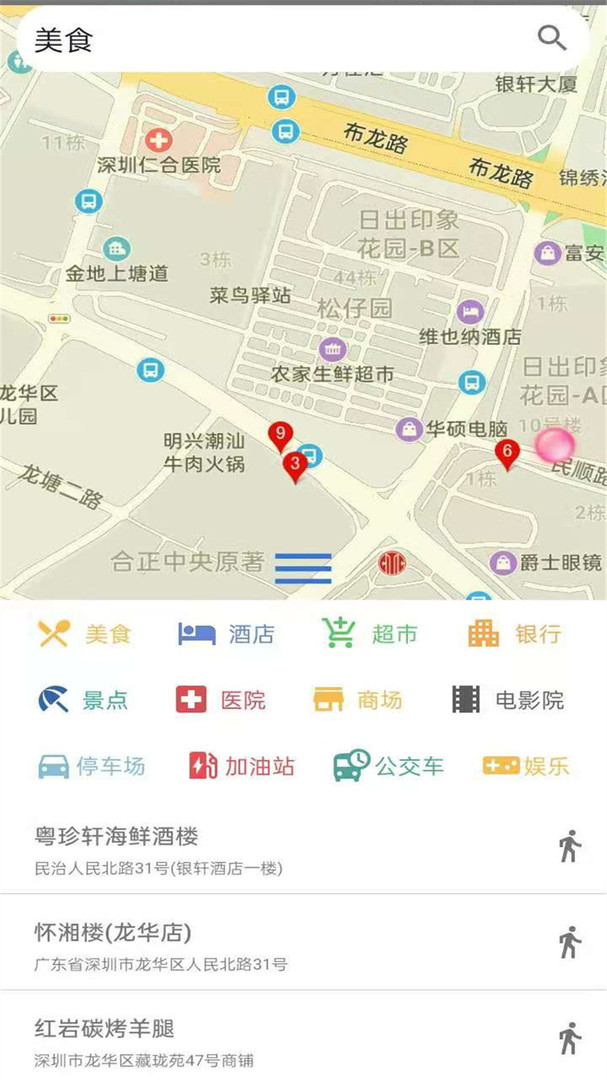Viewport: 607px width, 1080px height.
Task: Find nearby 停车场 parking lots
Action: [x=91, y=767]
